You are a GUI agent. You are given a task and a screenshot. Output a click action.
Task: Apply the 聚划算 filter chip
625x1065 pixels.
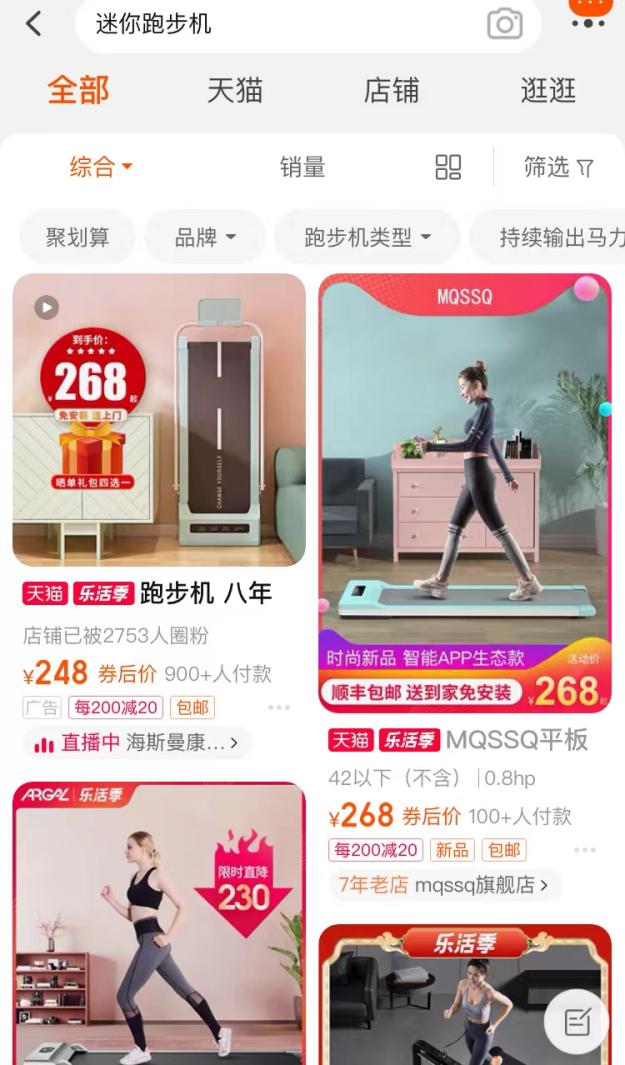pyautogui.click(x=77, y=237)
